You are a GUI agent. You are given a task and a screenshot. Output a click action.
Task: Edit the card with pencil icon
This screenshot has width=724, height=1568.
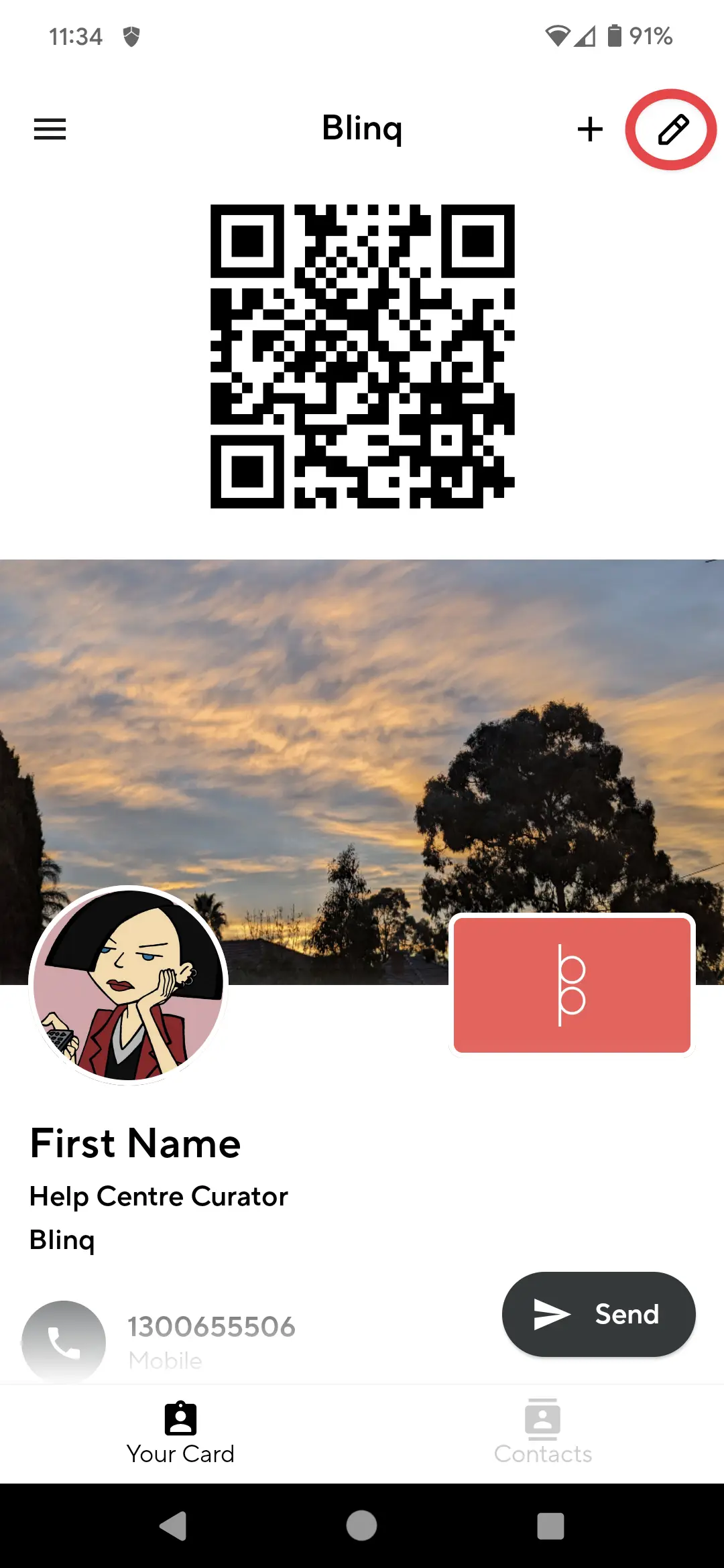click(672, 129)
